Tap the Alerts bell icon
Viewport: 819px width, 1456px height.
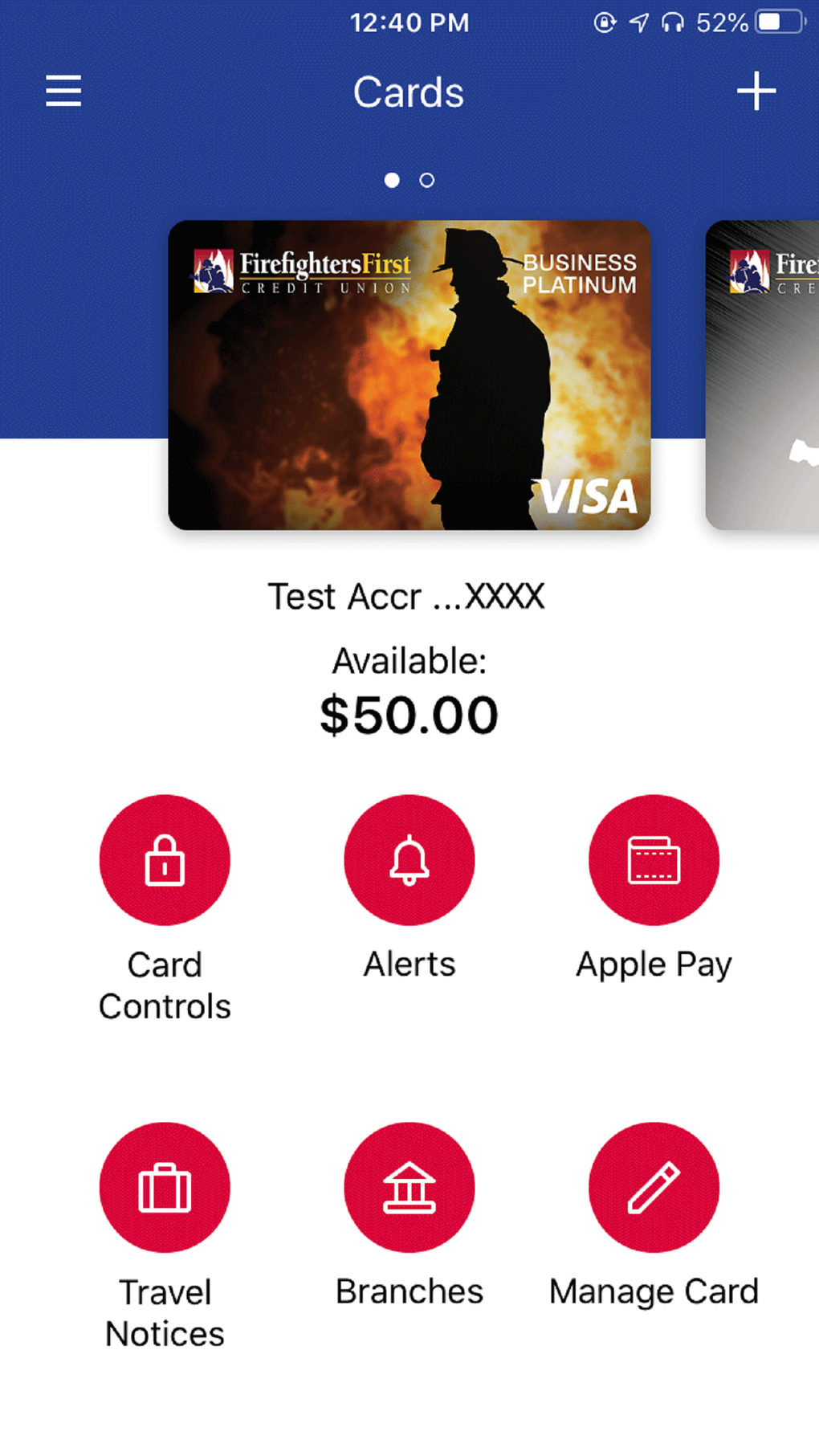[409, 859]
